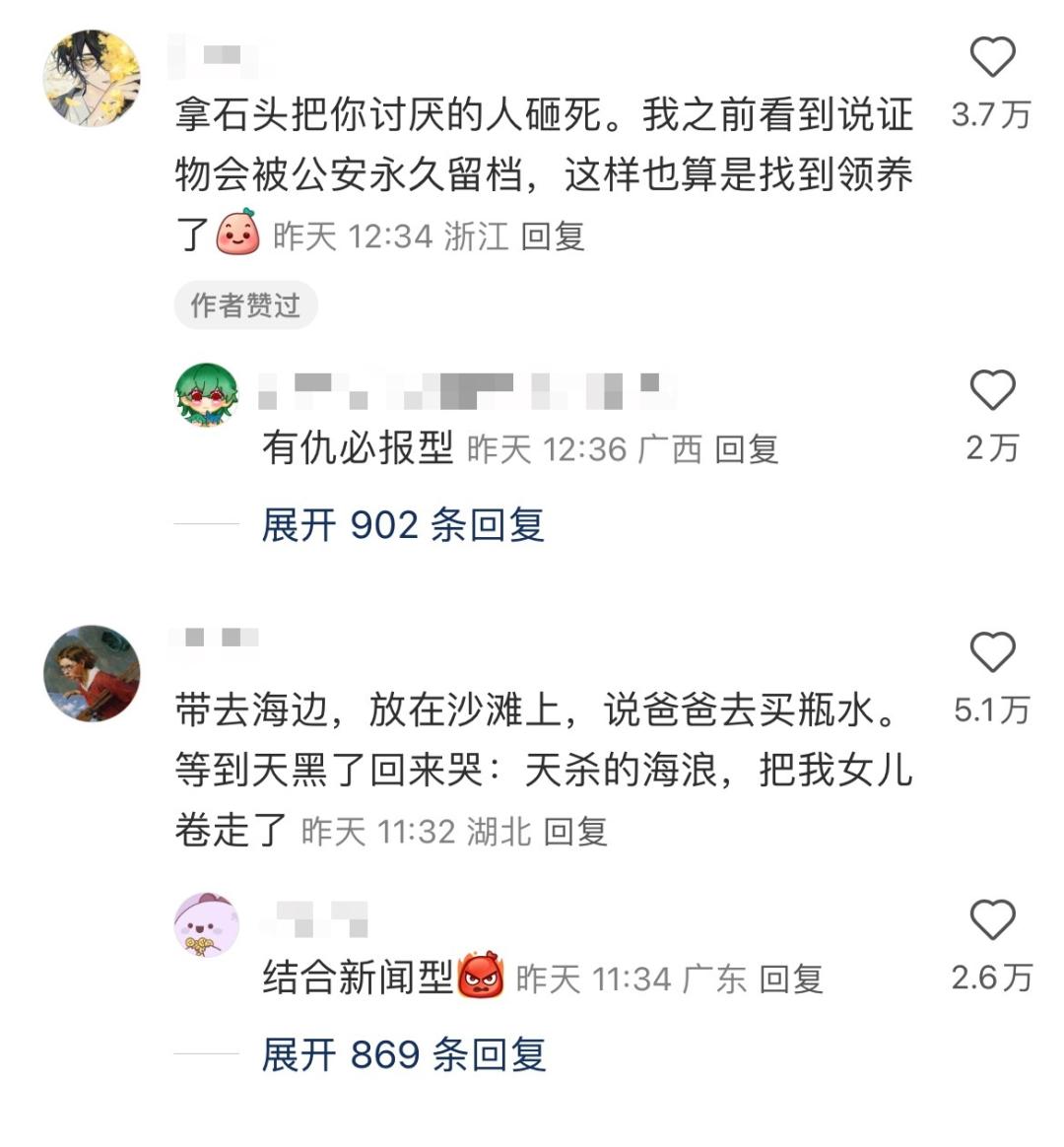Reply to 结合新闻型 from 广东

(x=791, y=979)
